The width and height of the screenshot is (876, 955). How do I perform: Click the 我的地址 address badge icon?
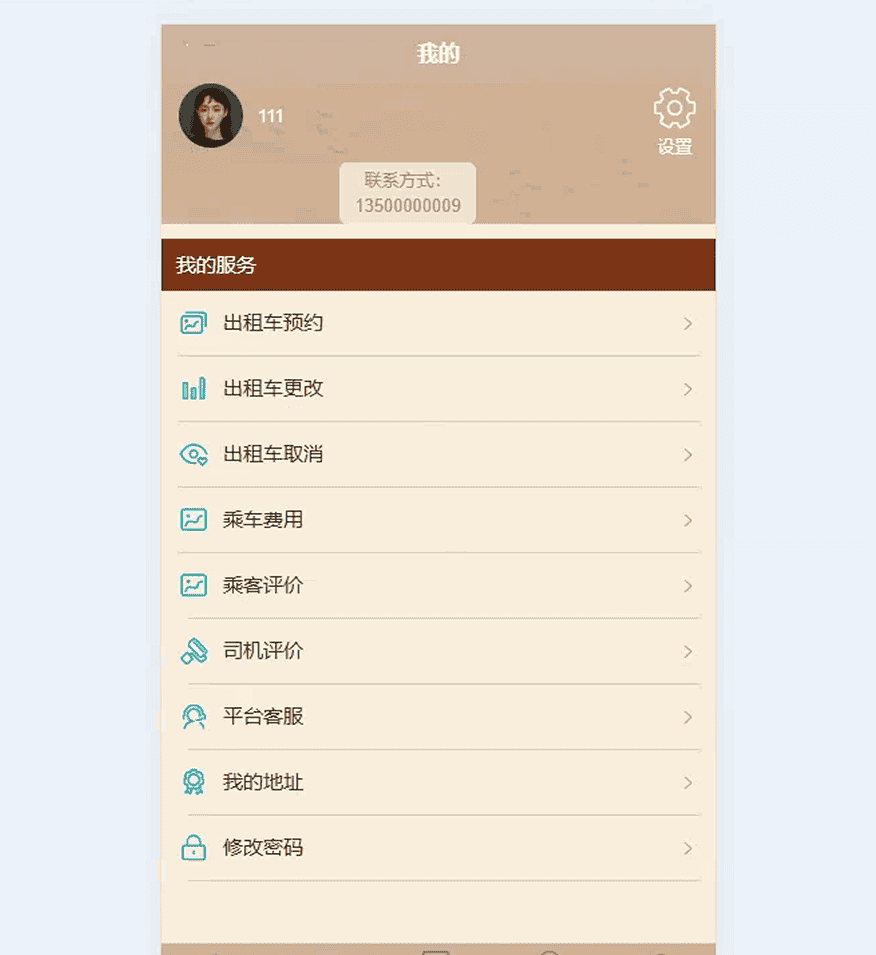[193, 782]
